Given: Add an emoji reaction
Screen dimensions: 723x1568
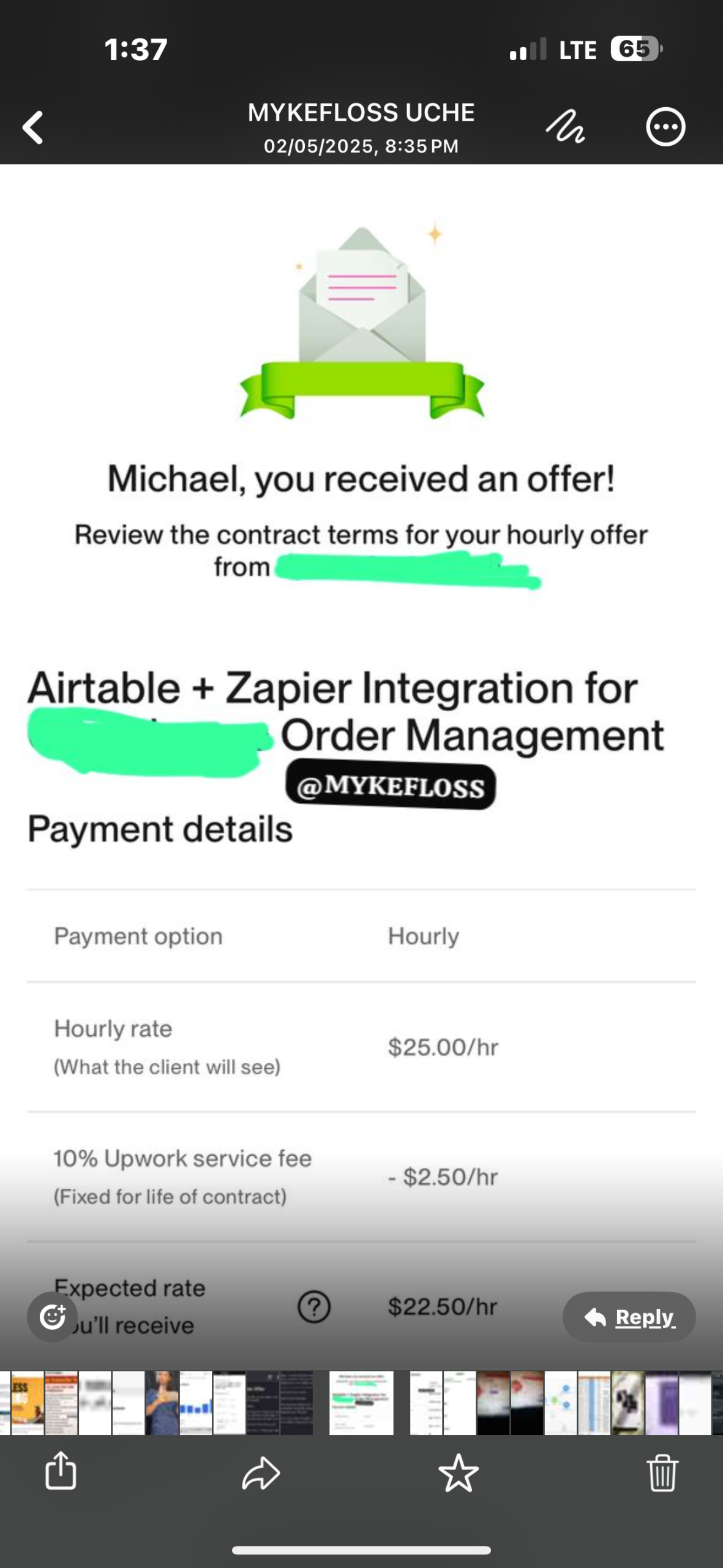Looking at the screenshot, I should pyautogui.click(x=53, y=1317).
